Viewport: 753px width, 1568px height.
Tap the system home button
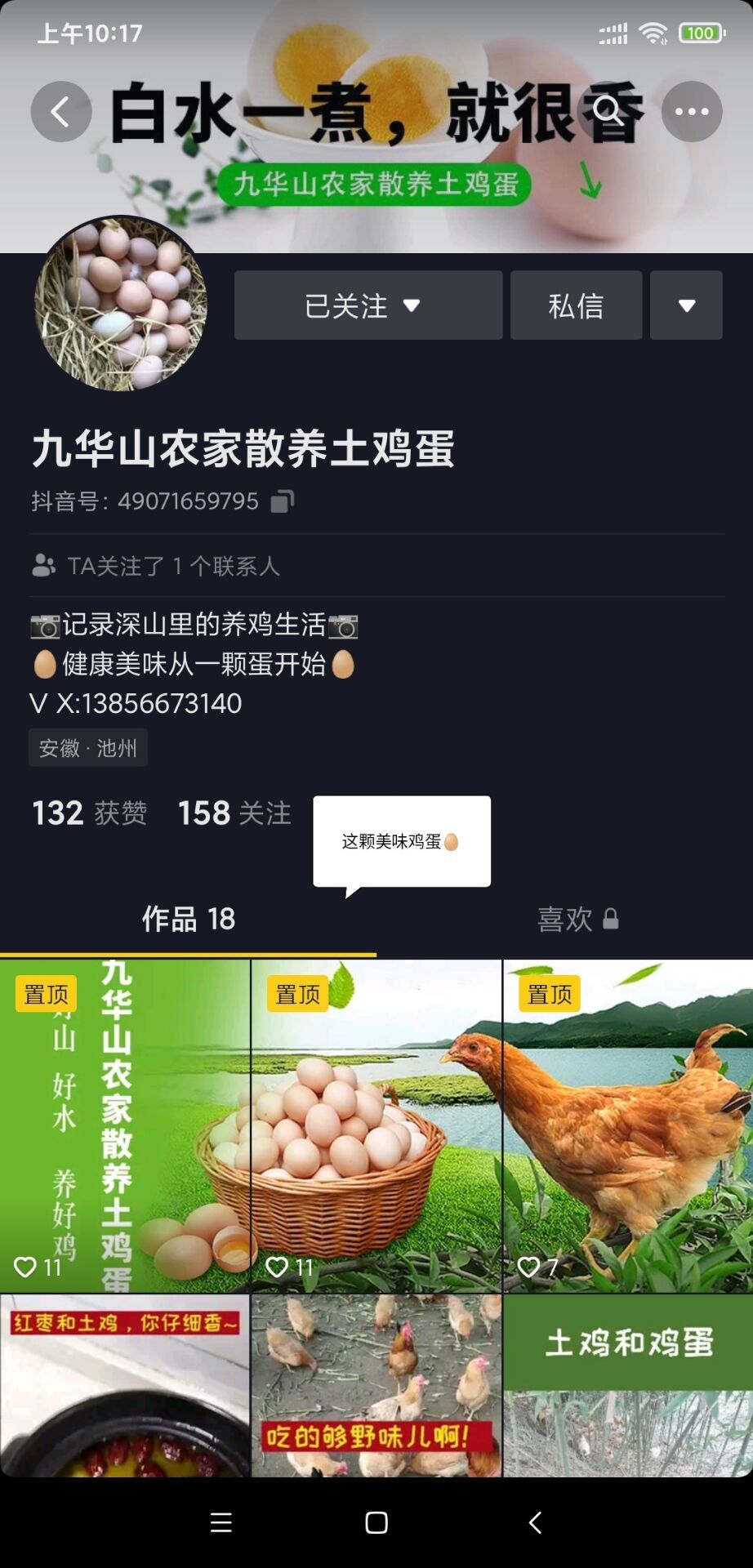[376, 1522]
